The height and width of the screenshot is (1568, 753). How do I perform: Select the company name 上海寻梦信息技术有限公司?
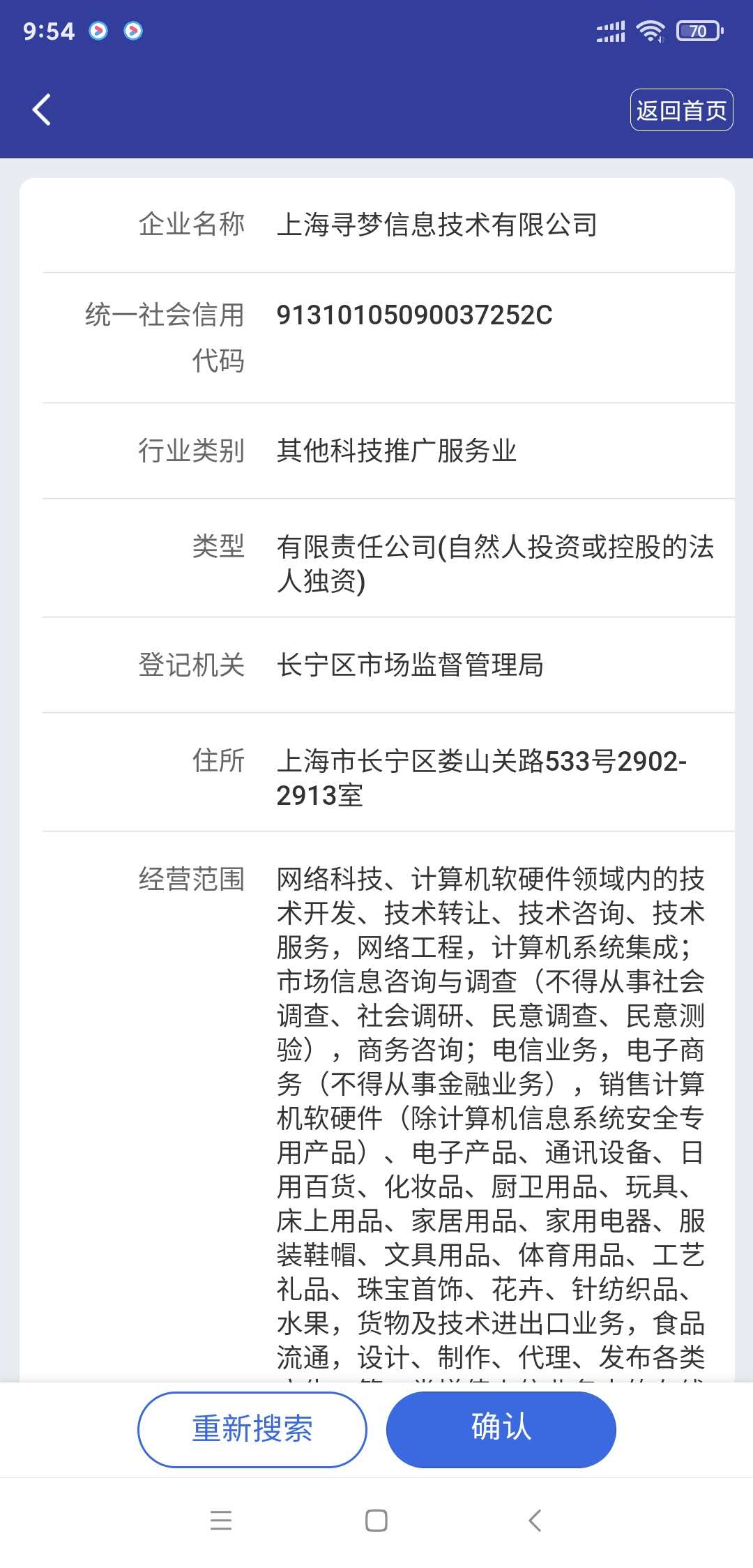pos(437,224)
